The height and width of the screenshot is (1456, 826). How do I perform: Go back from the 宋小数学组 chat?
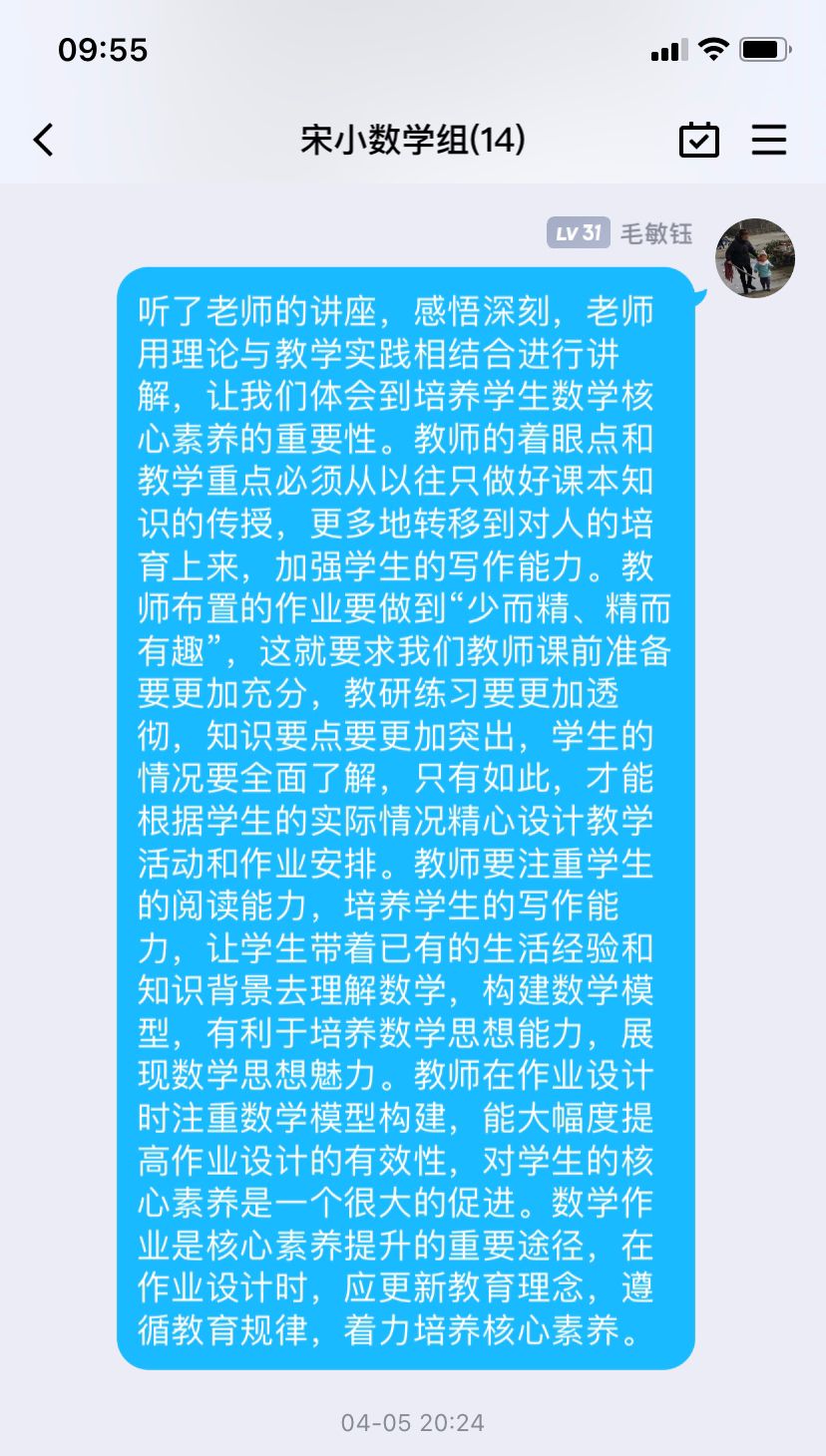[x=43, y=140]
